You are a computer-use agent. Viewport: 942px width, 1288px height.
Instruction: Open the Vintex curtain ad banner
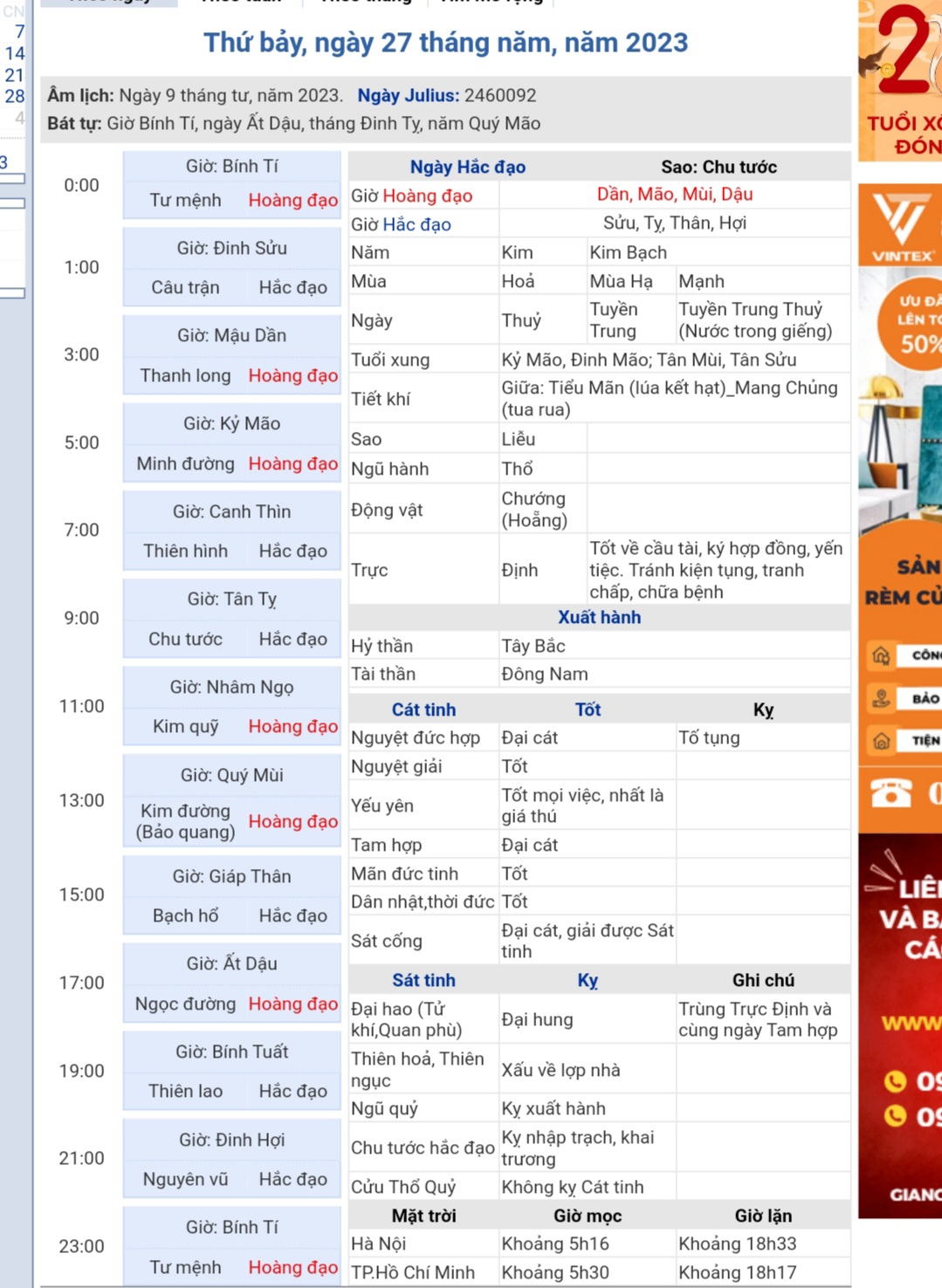coord(900,506)
